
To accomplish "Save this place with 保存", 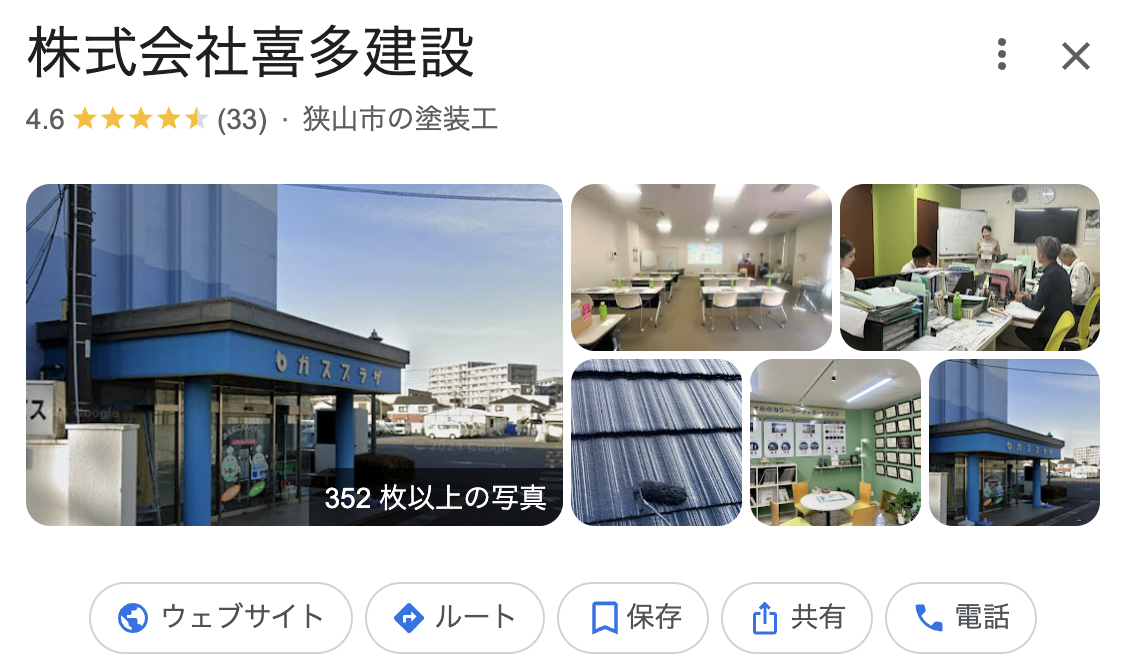I will click(x=633, y=618).
